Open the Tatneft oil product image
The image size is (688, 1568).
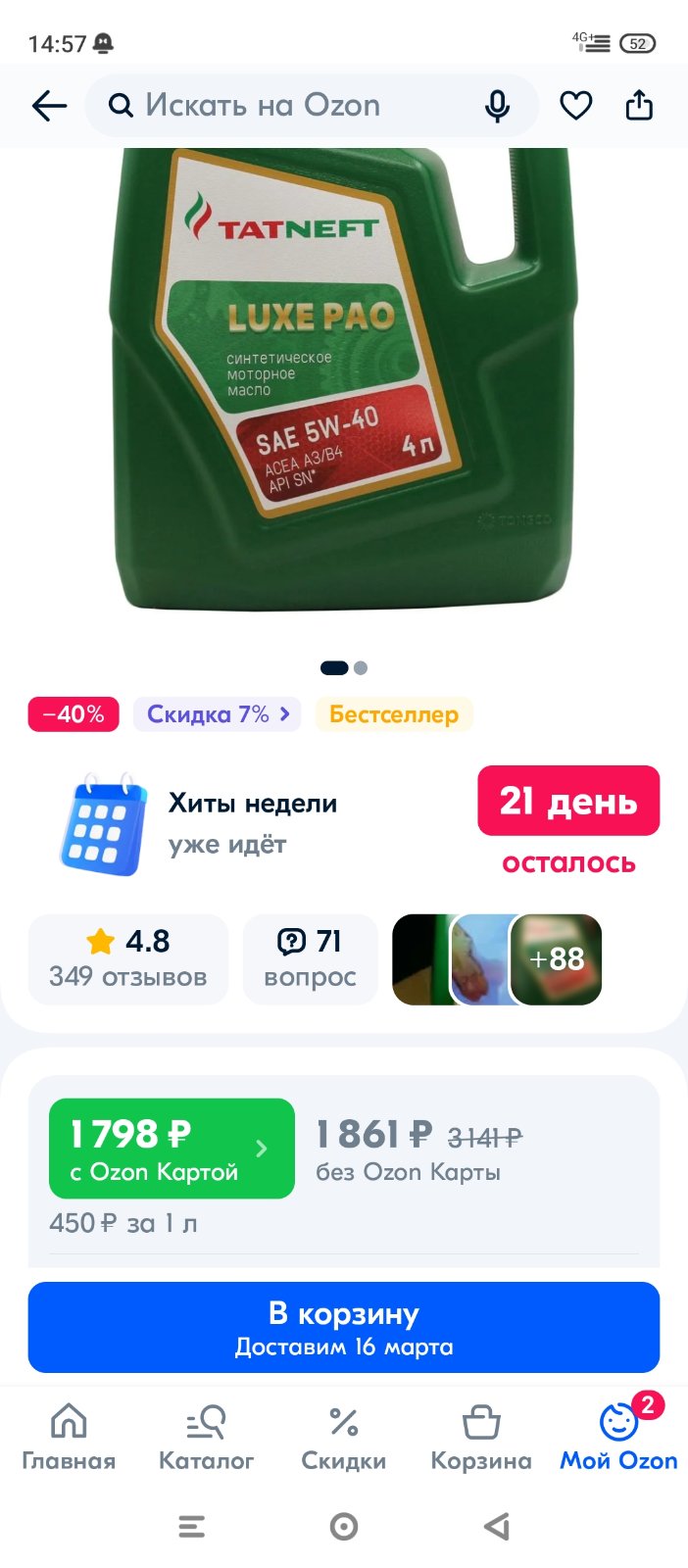pyautogui.click(x=344, y=380)
